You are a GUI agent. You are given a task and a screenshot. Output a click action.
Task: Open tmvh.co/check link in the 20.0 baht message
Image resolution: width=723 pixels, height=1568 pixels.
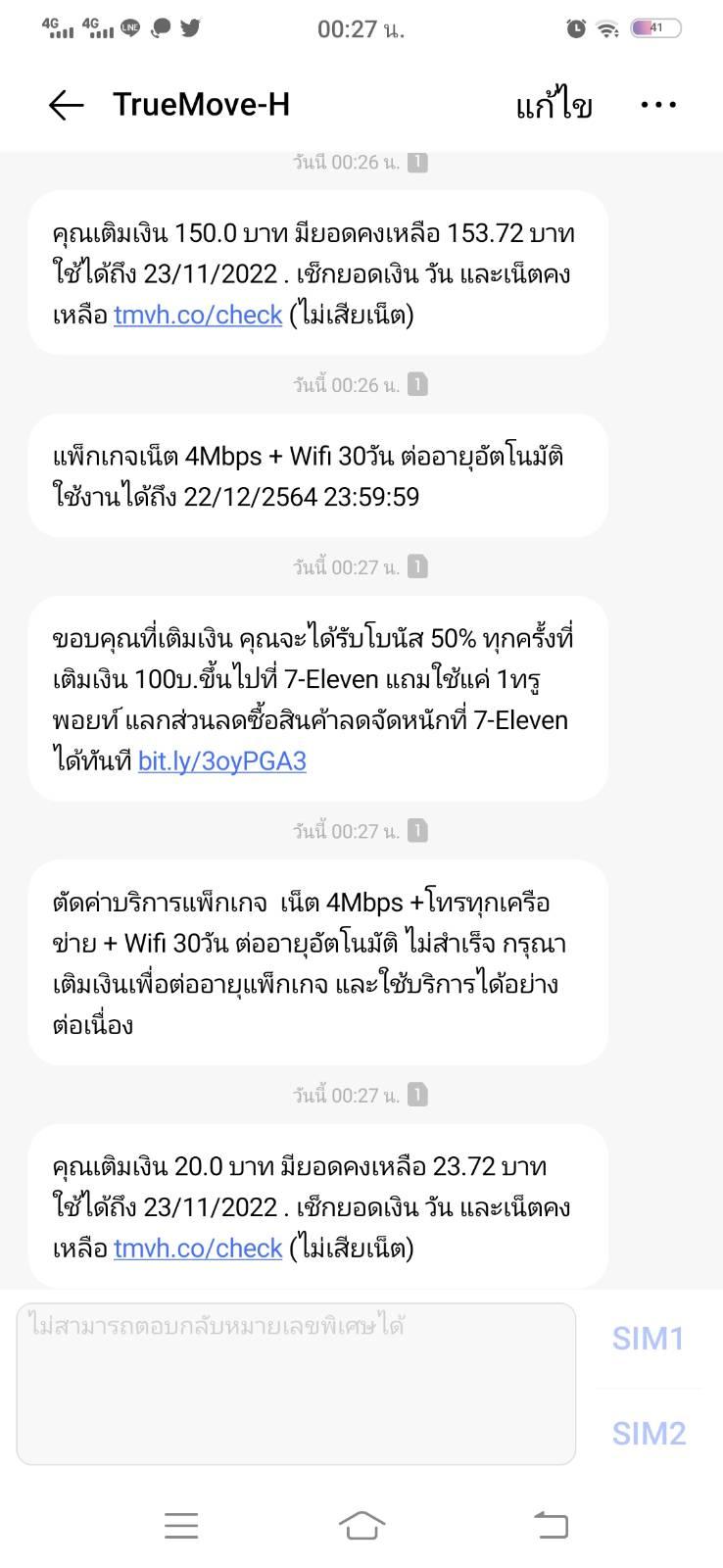click(x=198, y=1248)
